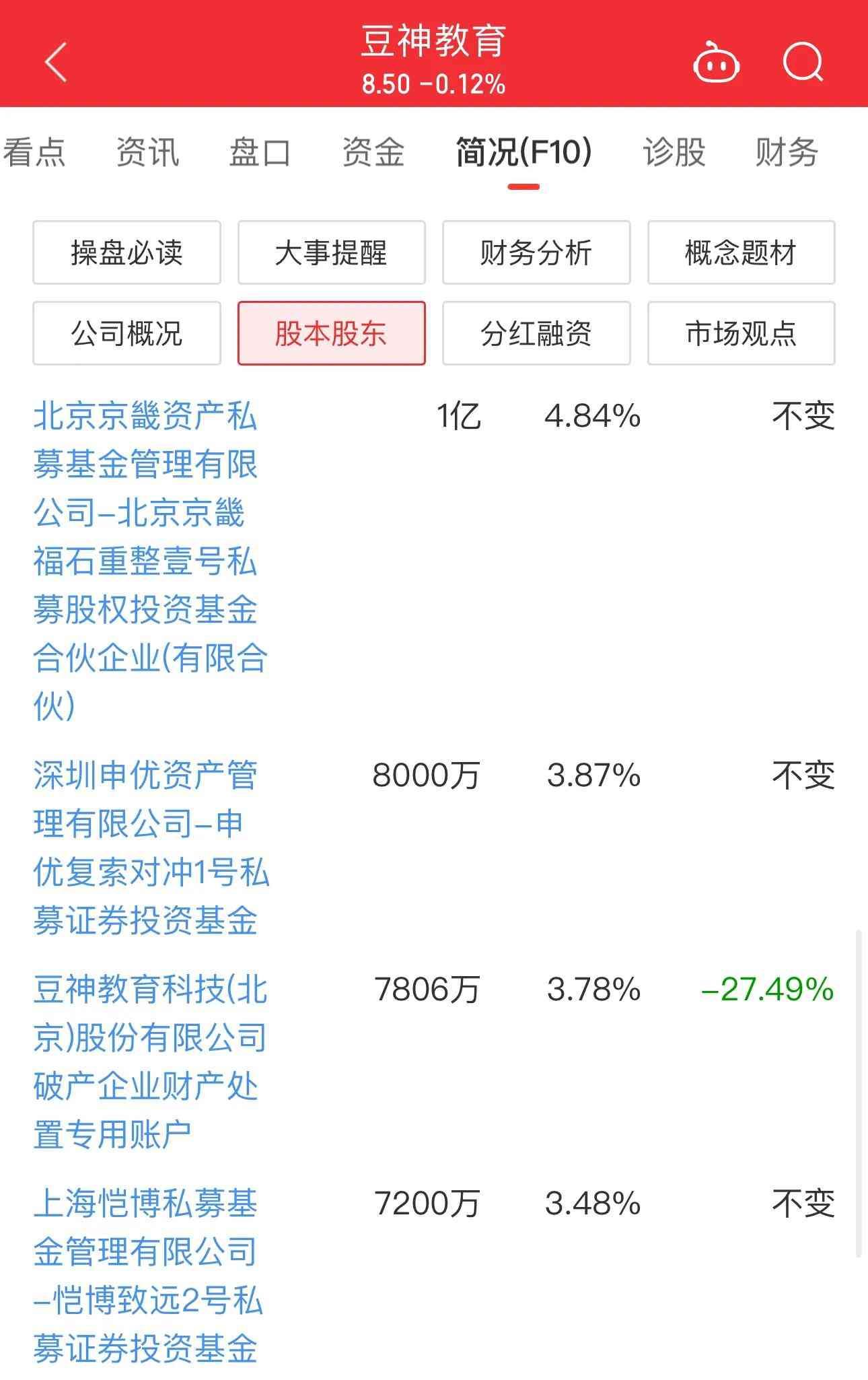868x1380 pixels.
Task: Go back from 豆神教育 page
Action: [x=57, y=62]
